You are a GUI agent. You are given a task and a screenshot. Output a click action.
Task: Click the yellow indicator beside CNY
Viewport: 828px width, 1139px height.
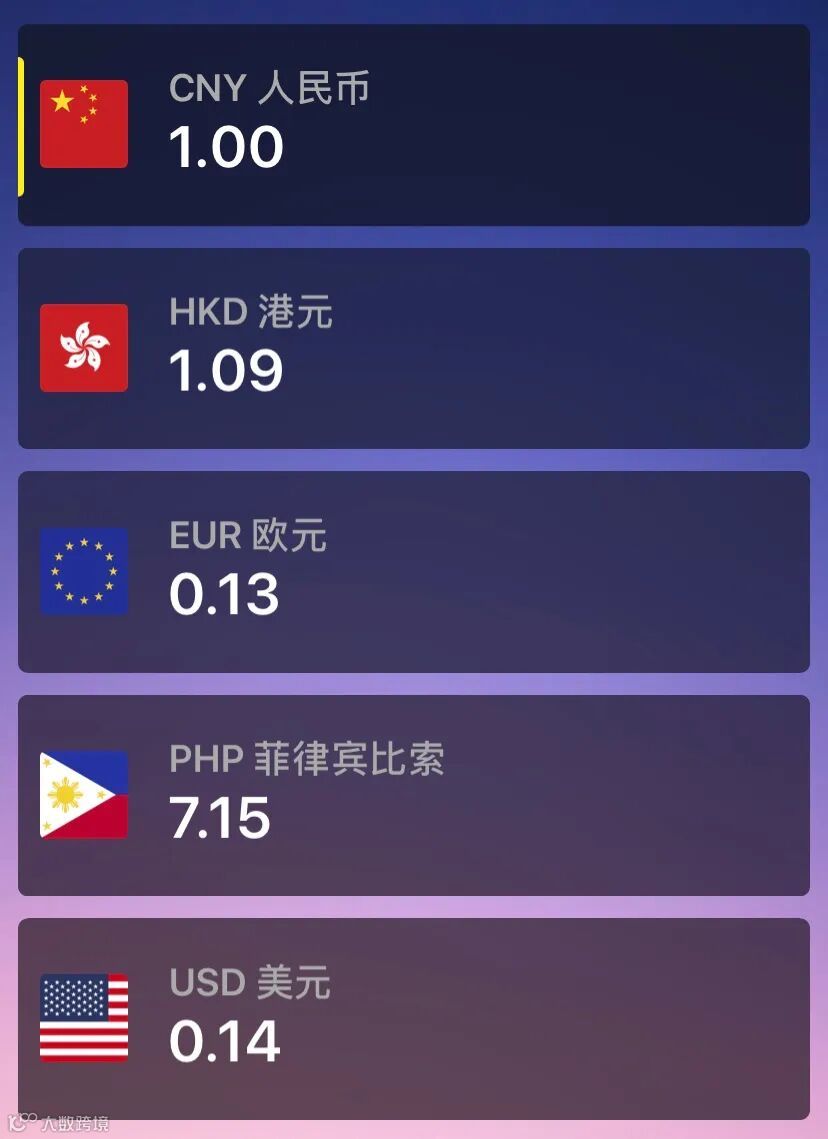19,125
